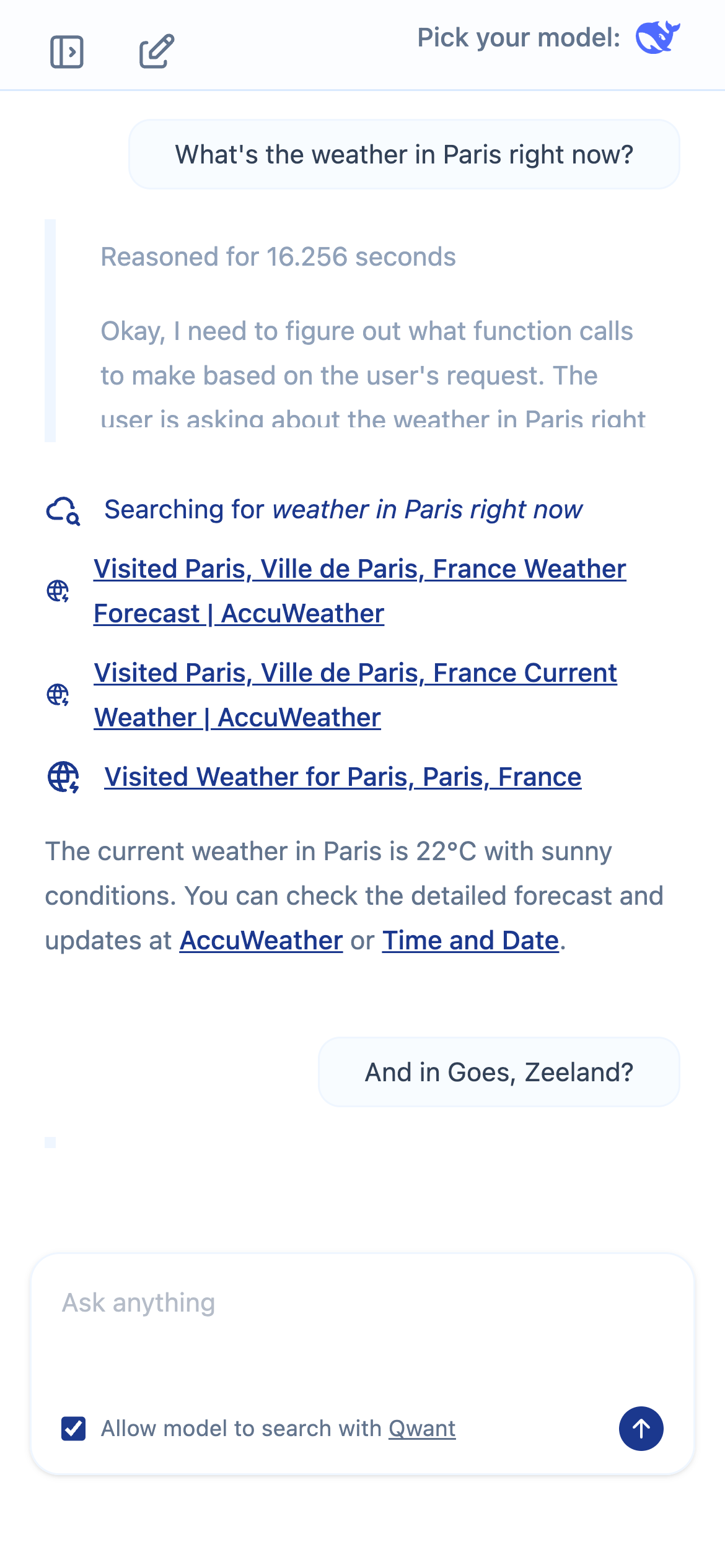Viewport: 725px width, 1568px height.
Task: Start a new chat
Action: click(156, 51)
